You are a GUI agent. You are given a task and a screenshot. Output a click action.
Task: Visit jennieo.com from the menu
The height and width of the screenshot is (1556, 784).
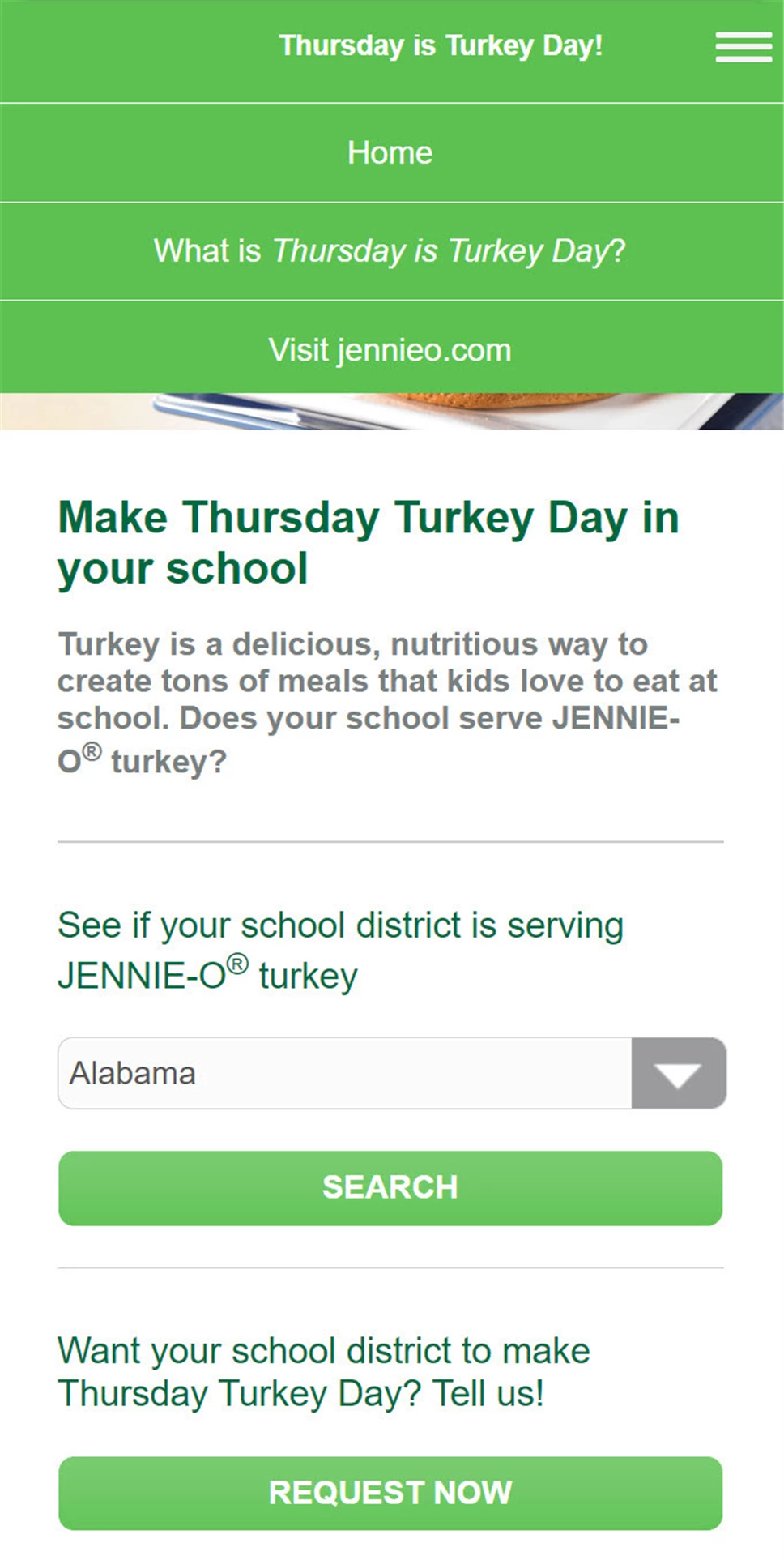point(390,350)
